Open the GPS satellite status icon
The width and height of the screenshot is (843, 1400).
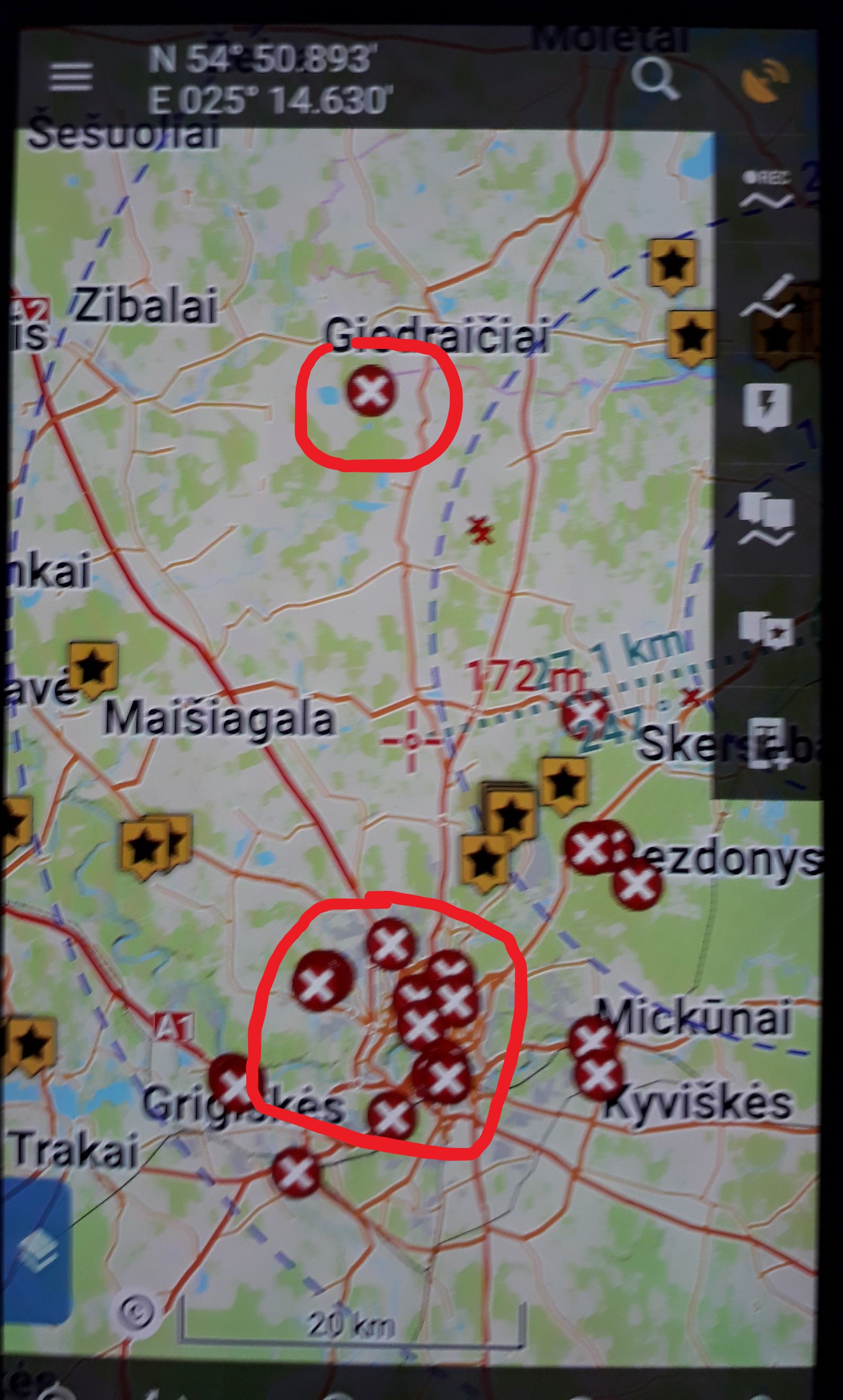click(x=766, y=81)
